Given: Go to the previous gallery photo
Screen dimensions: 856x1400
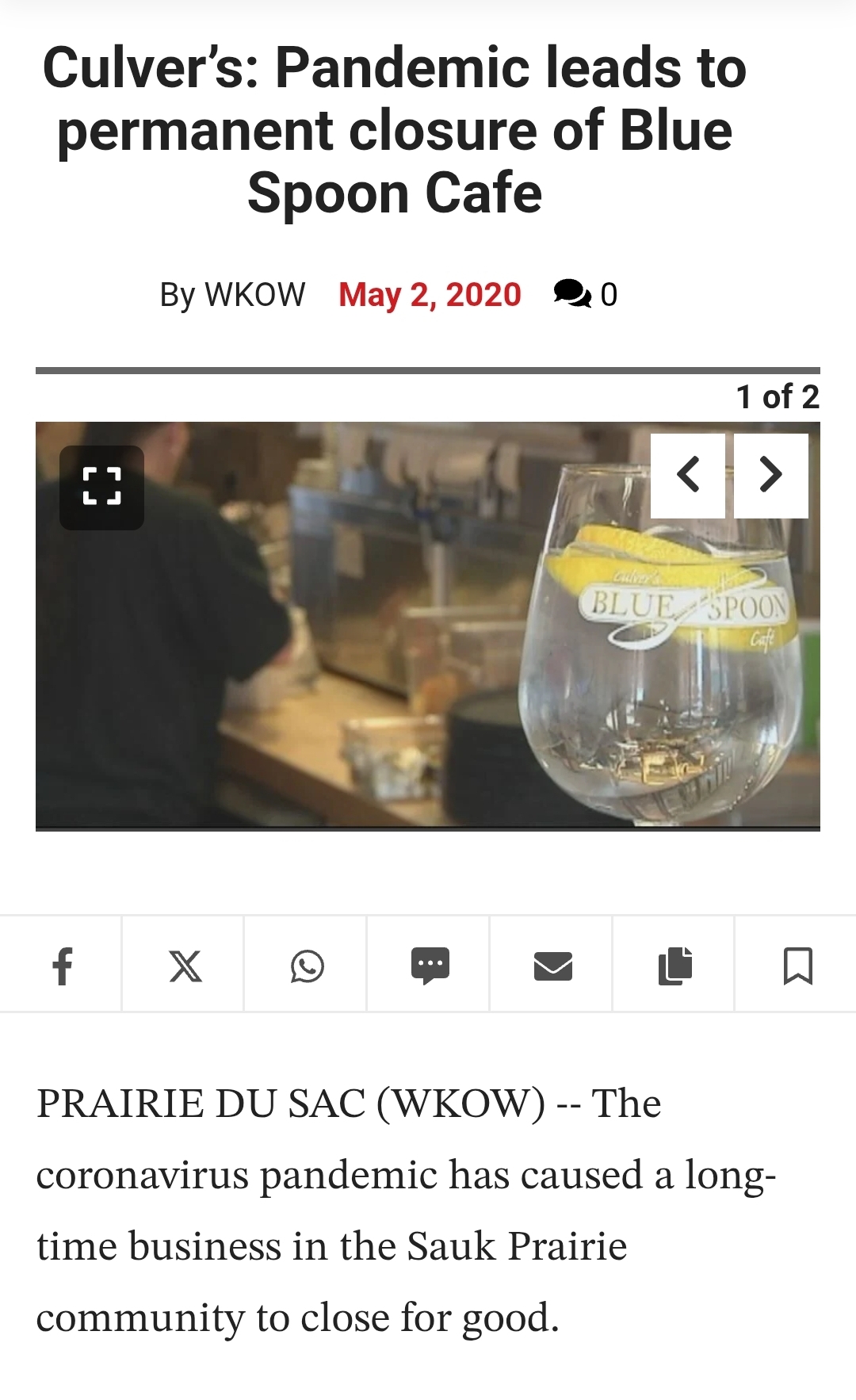Looking at the screenshot, I should pyautogui.click(x=688, y=476).
